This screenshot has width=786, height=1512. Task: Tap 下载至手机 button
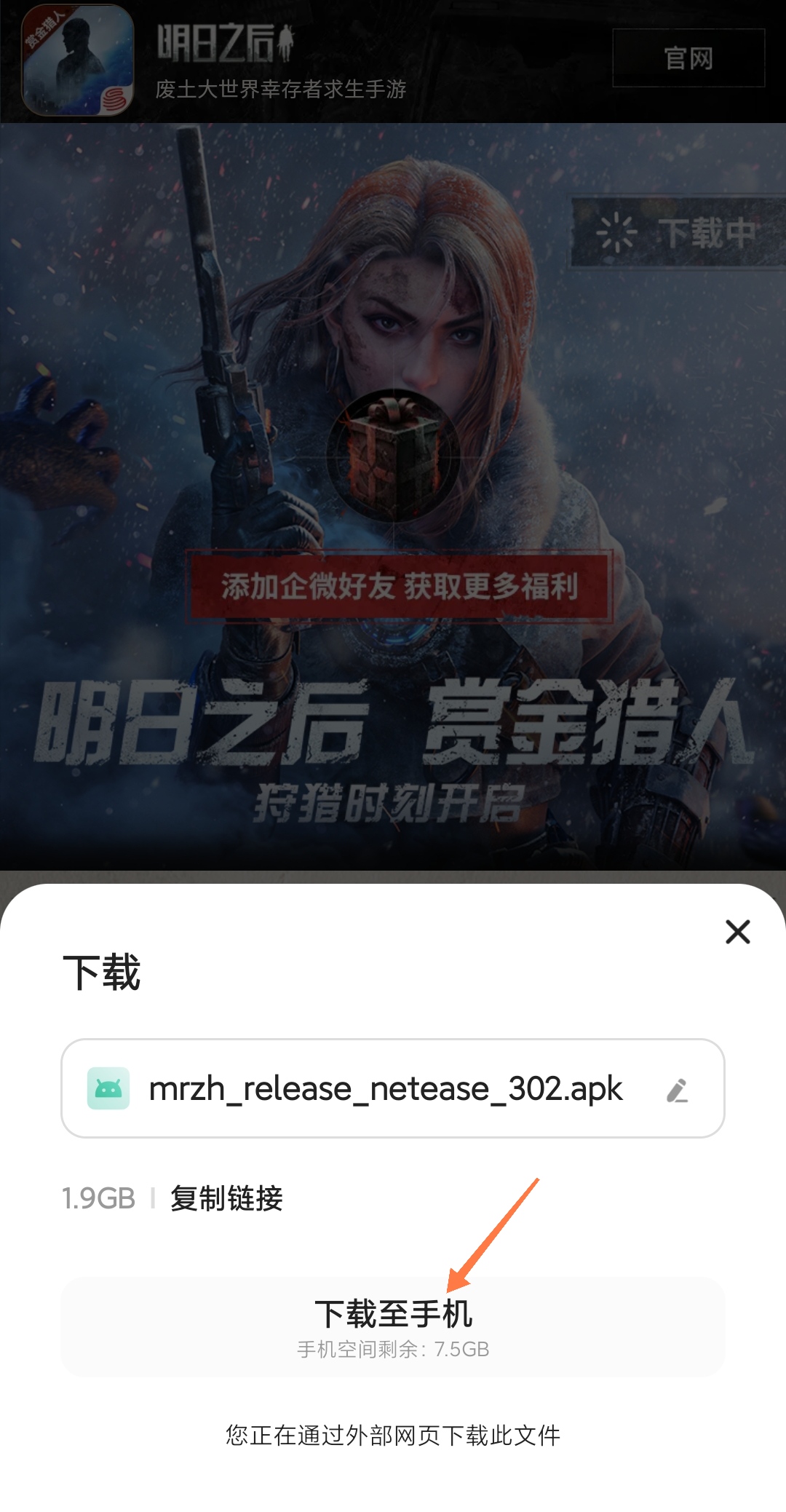393,1326
